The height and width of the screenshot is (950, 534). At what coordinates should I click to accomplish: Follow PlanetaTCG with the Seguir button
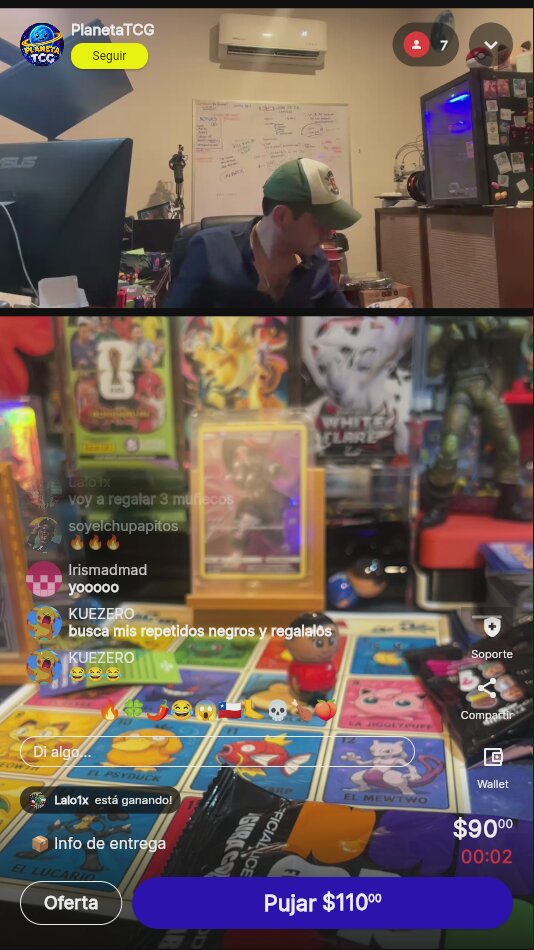click(x=109, y=56)
